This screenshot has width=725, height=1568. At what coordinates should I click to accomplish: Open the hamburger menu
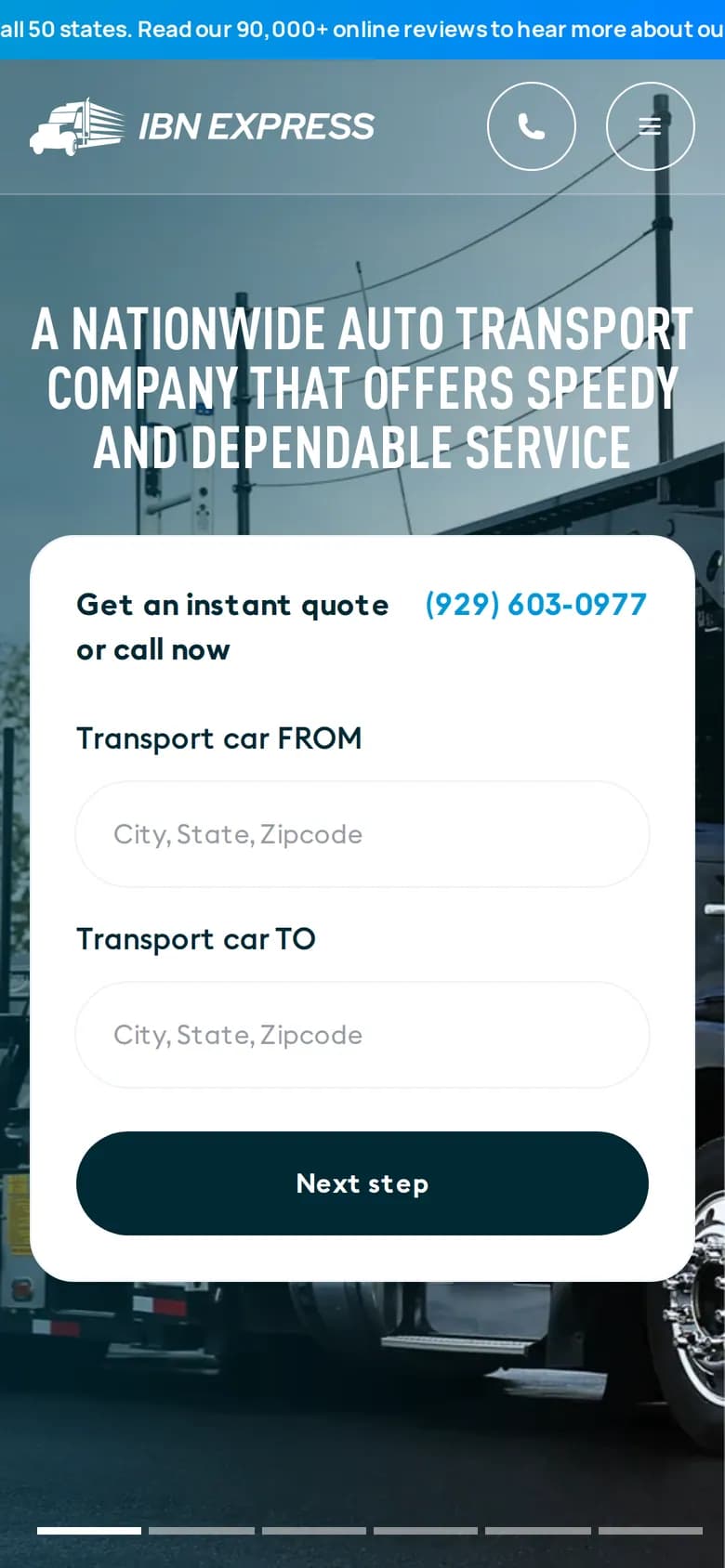651,126
